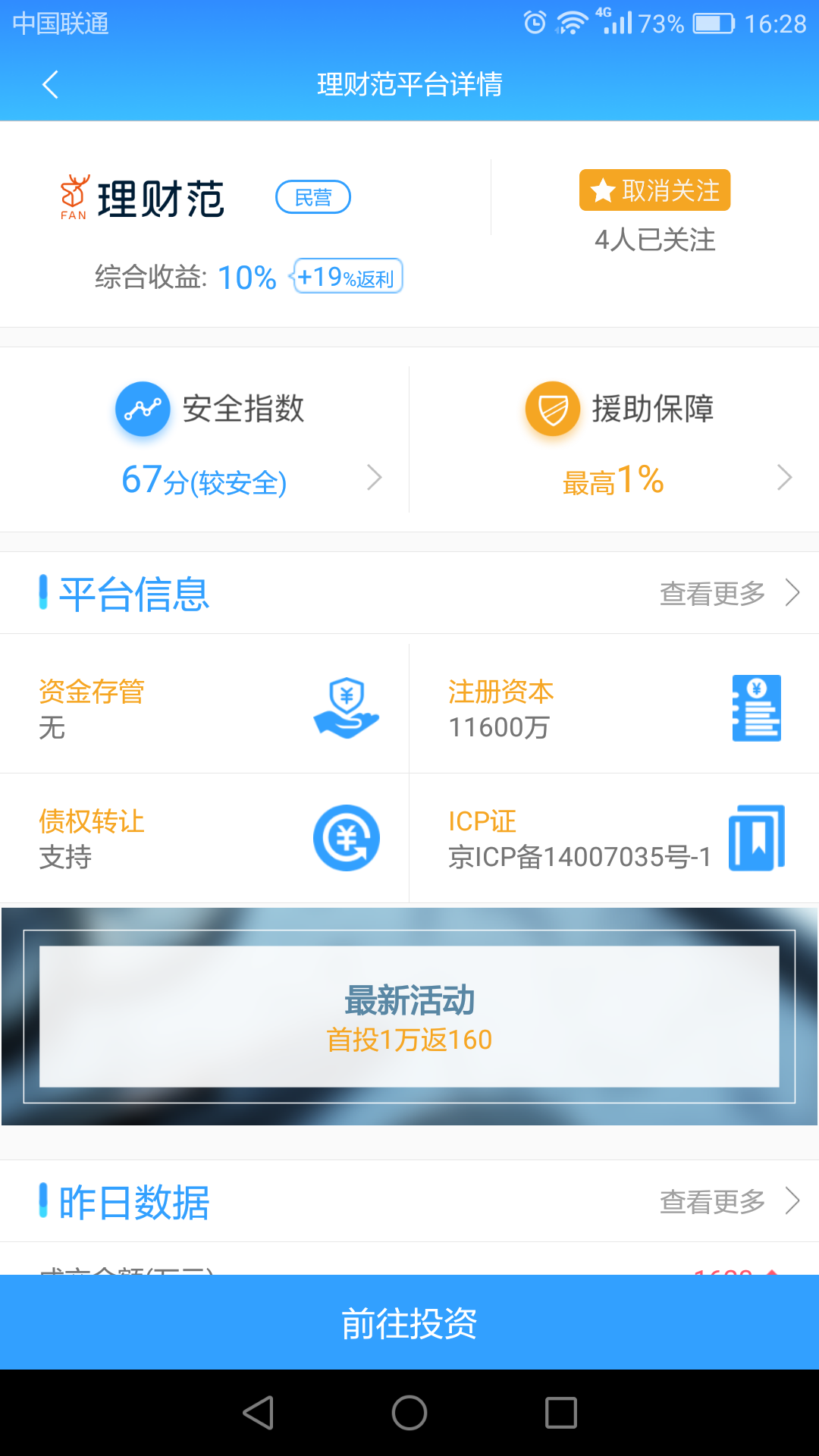
Task: Open the 援助保障 details
Action: pyautogui.click(x=614, y=440)
